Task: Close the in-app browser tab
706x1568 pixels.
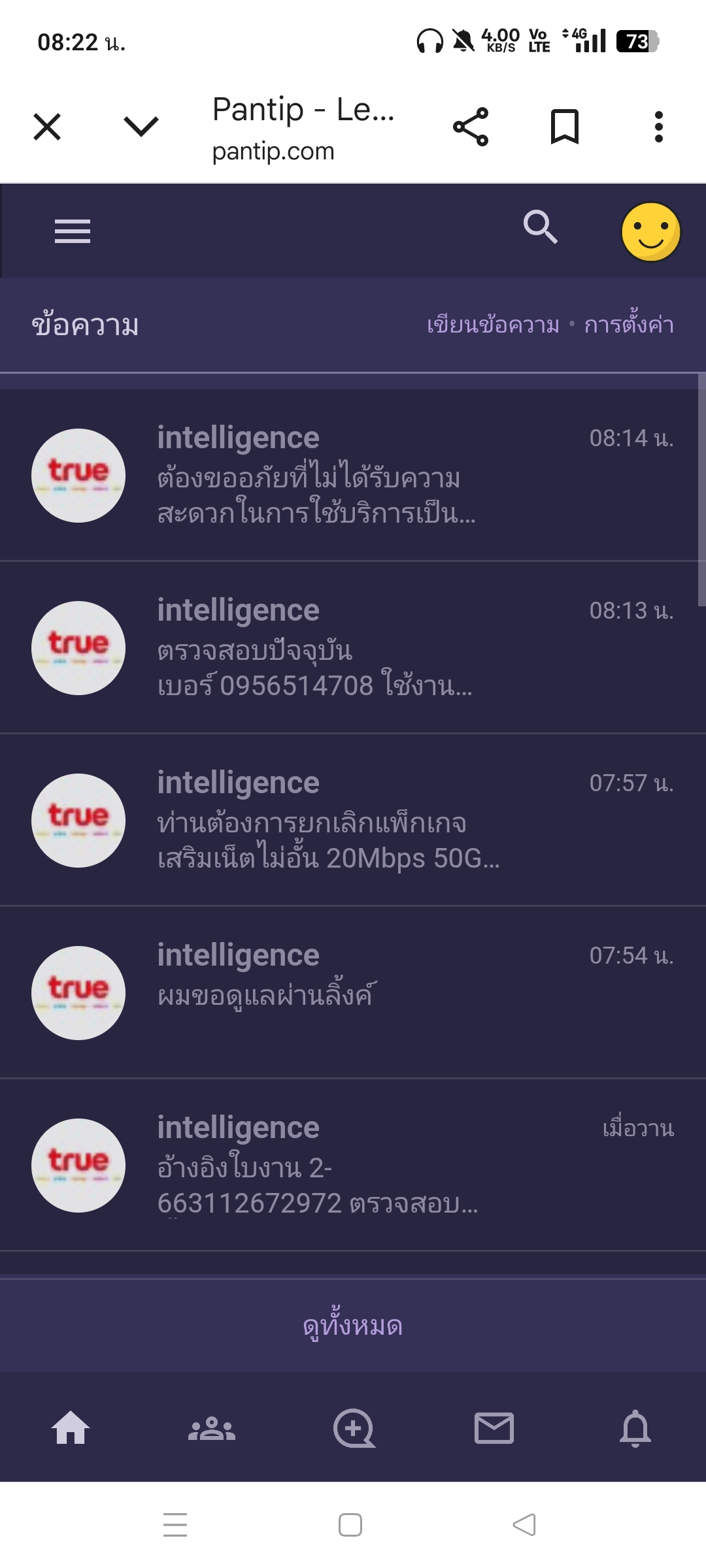Action: pyautogui.click(x=47, y=127)
